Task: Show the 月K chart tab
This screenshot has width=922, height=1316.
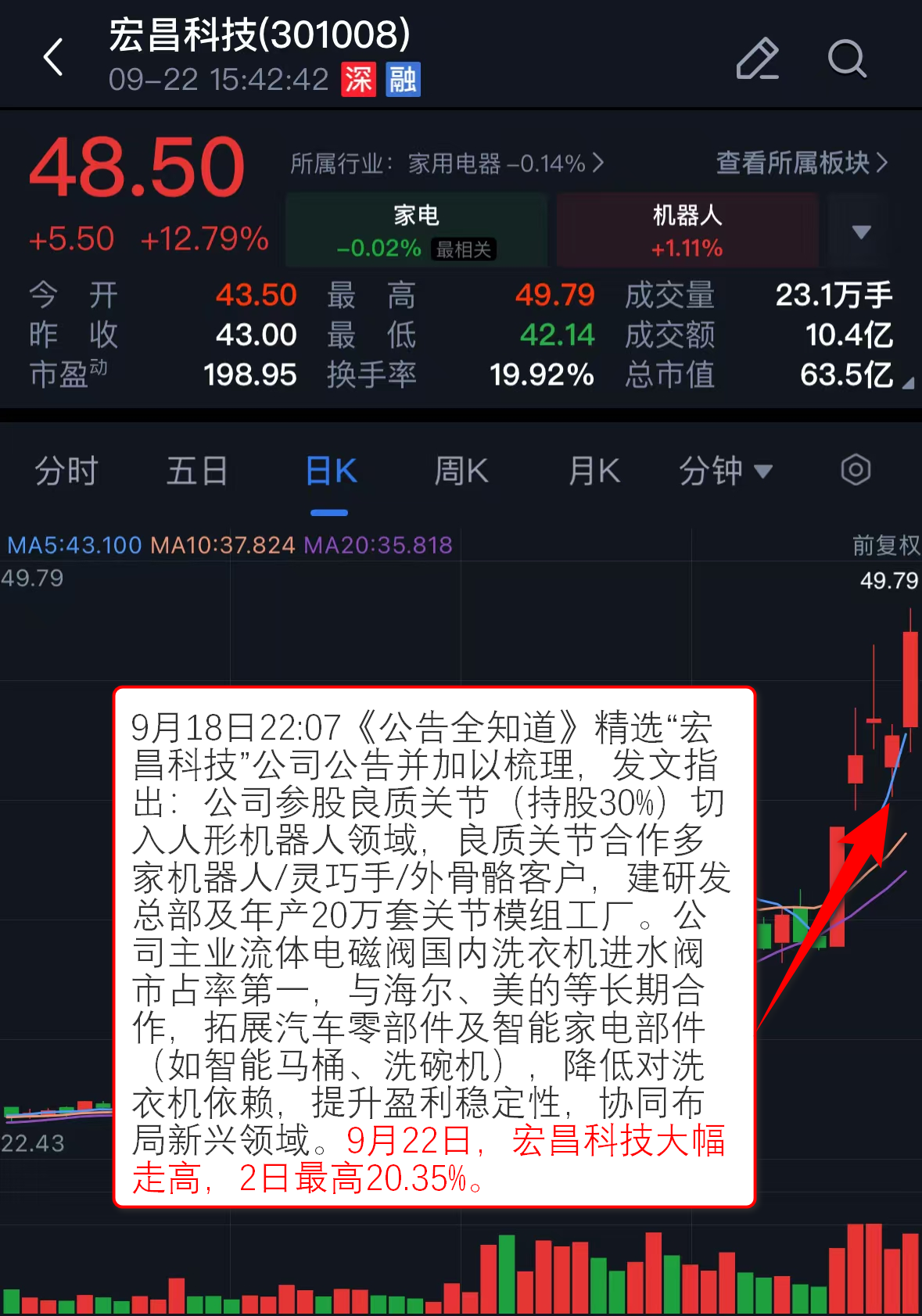Action: pyautogui.click(x=594, y=472)
